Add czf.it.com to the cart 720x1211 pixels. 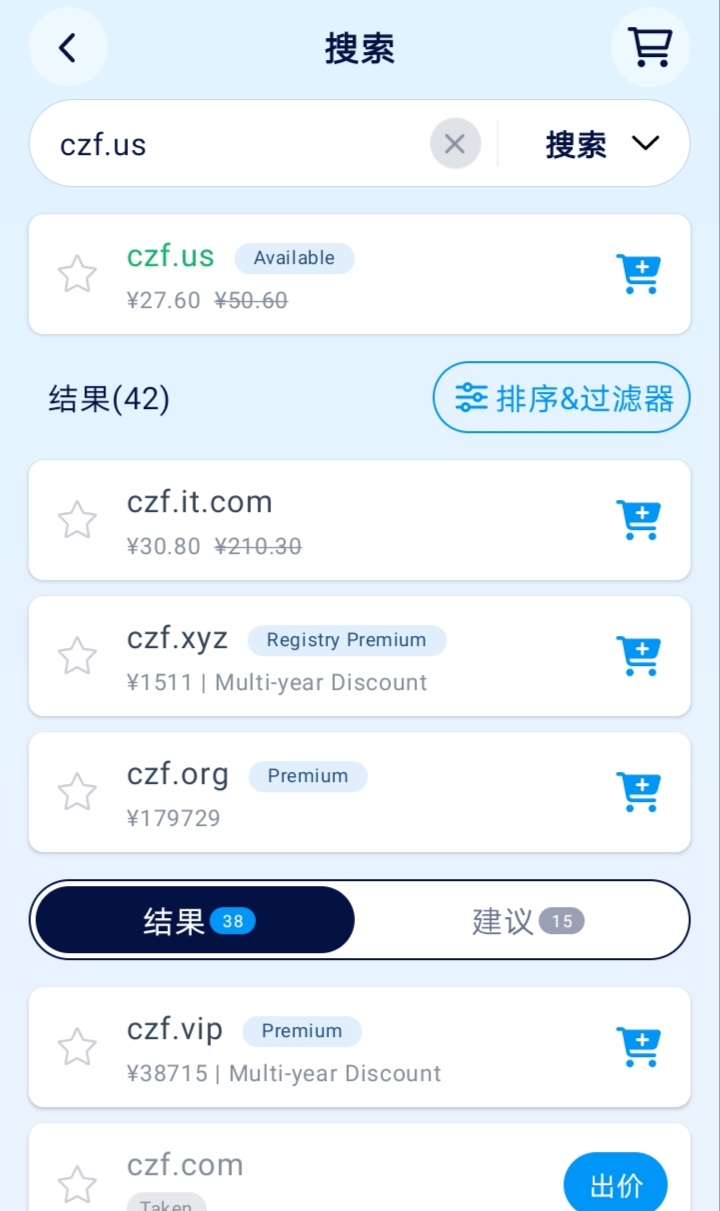coord(638,520)
